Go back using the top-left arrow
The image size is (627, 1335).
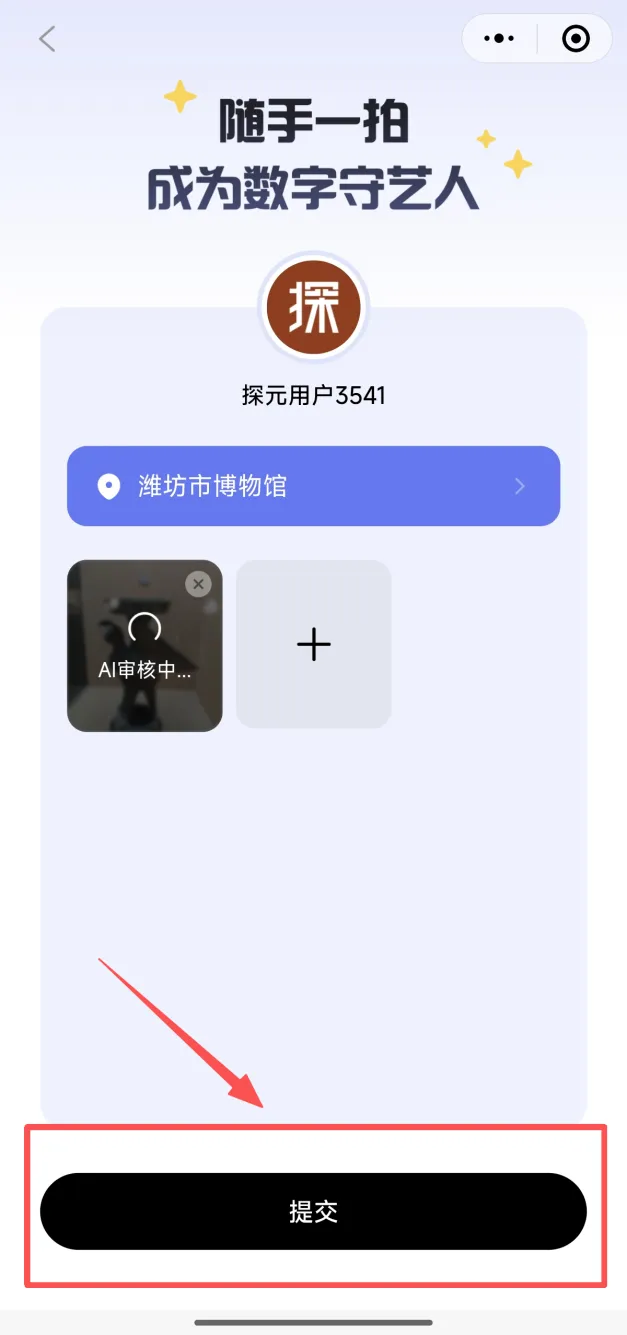tap(46, 39)
